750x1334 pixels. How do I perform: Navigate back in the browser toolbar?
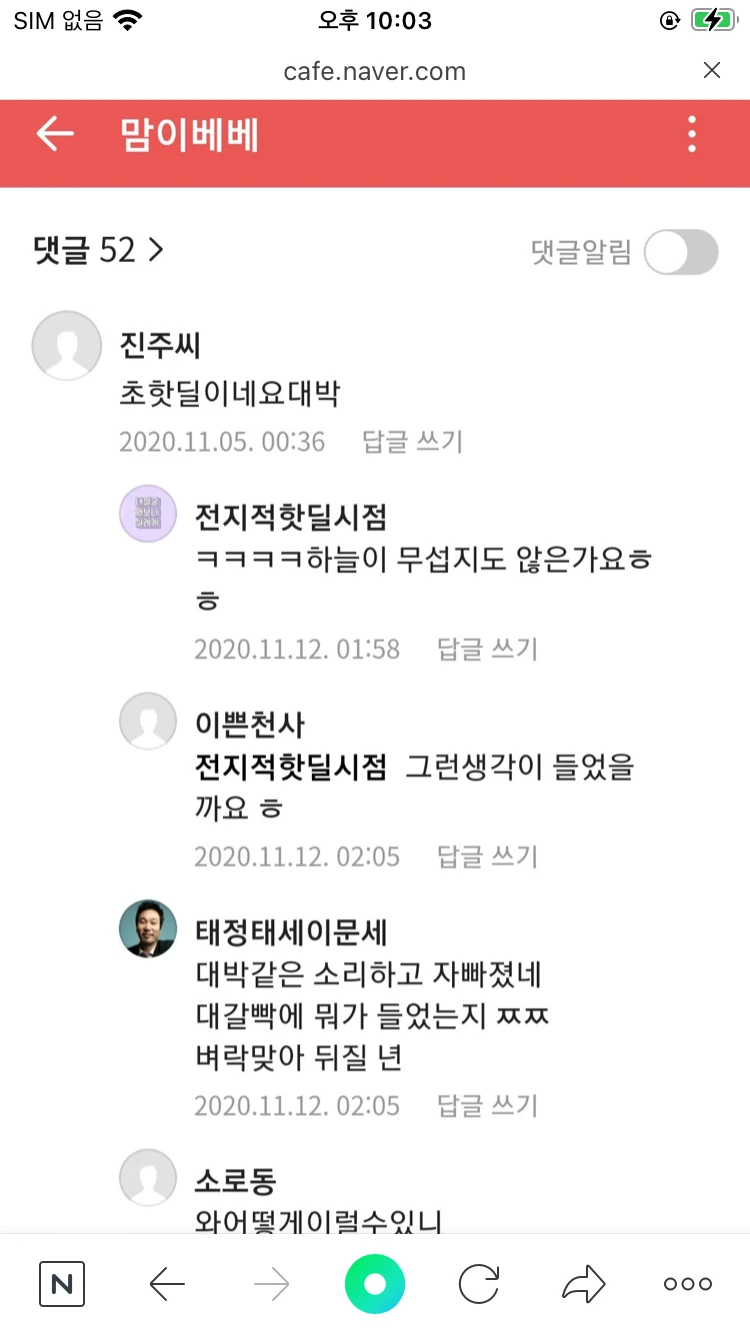167,1284
